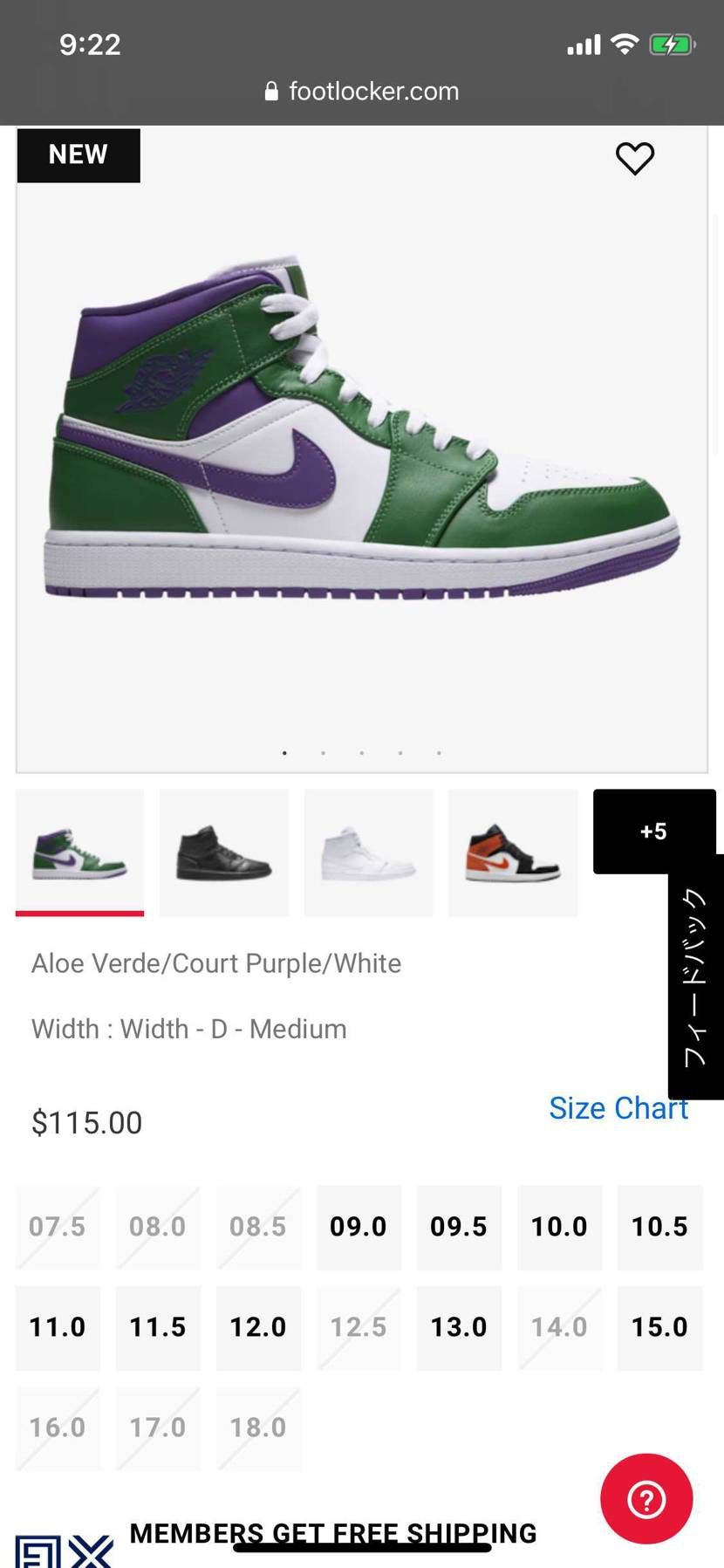Screen dimensions: 724x1568
Task: Open the Size Chart link
Action: pos(618,1107)
